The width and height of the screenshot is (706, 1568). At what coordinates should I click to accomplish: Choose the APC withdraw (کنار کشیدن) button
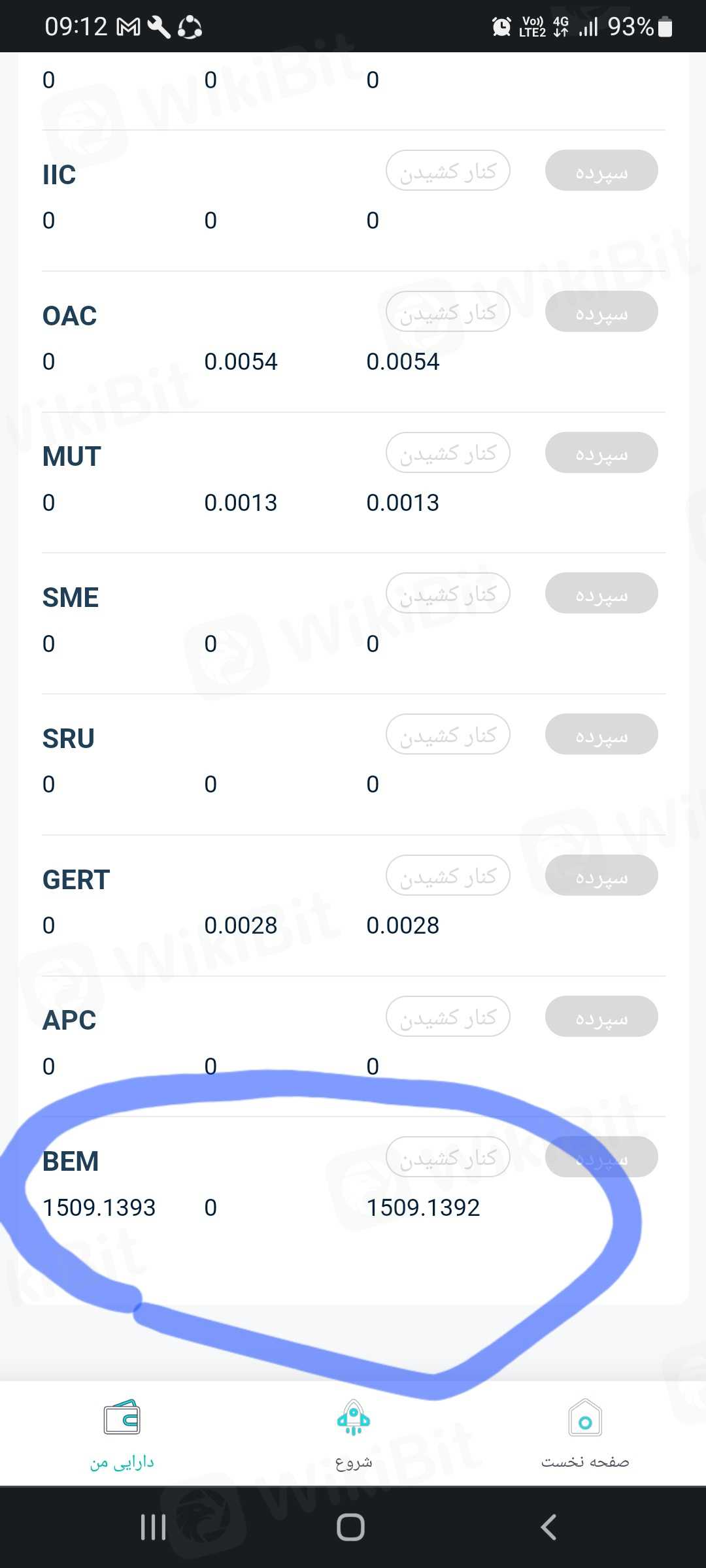pos(448,1017)
